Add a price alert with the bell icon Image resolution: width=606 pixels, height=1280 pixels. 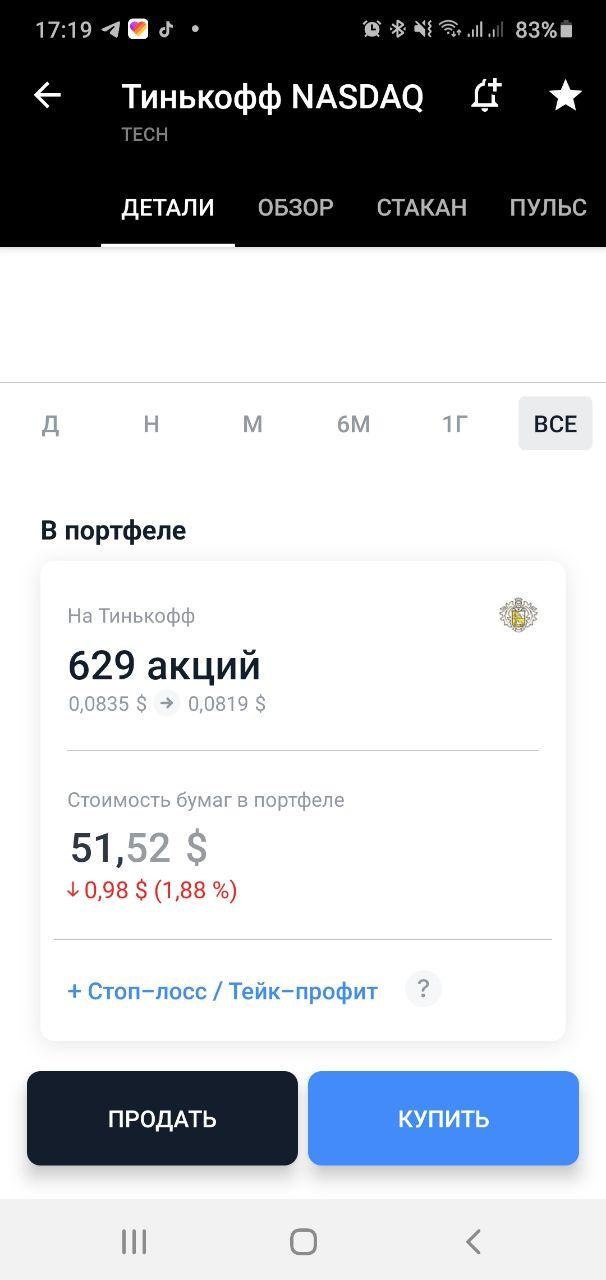click(x=485, y=96)
